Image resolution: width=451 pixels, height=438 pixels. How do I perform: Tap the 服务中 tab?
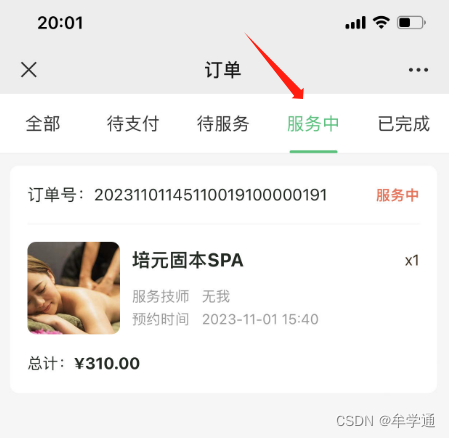click(x=313, y=124)
